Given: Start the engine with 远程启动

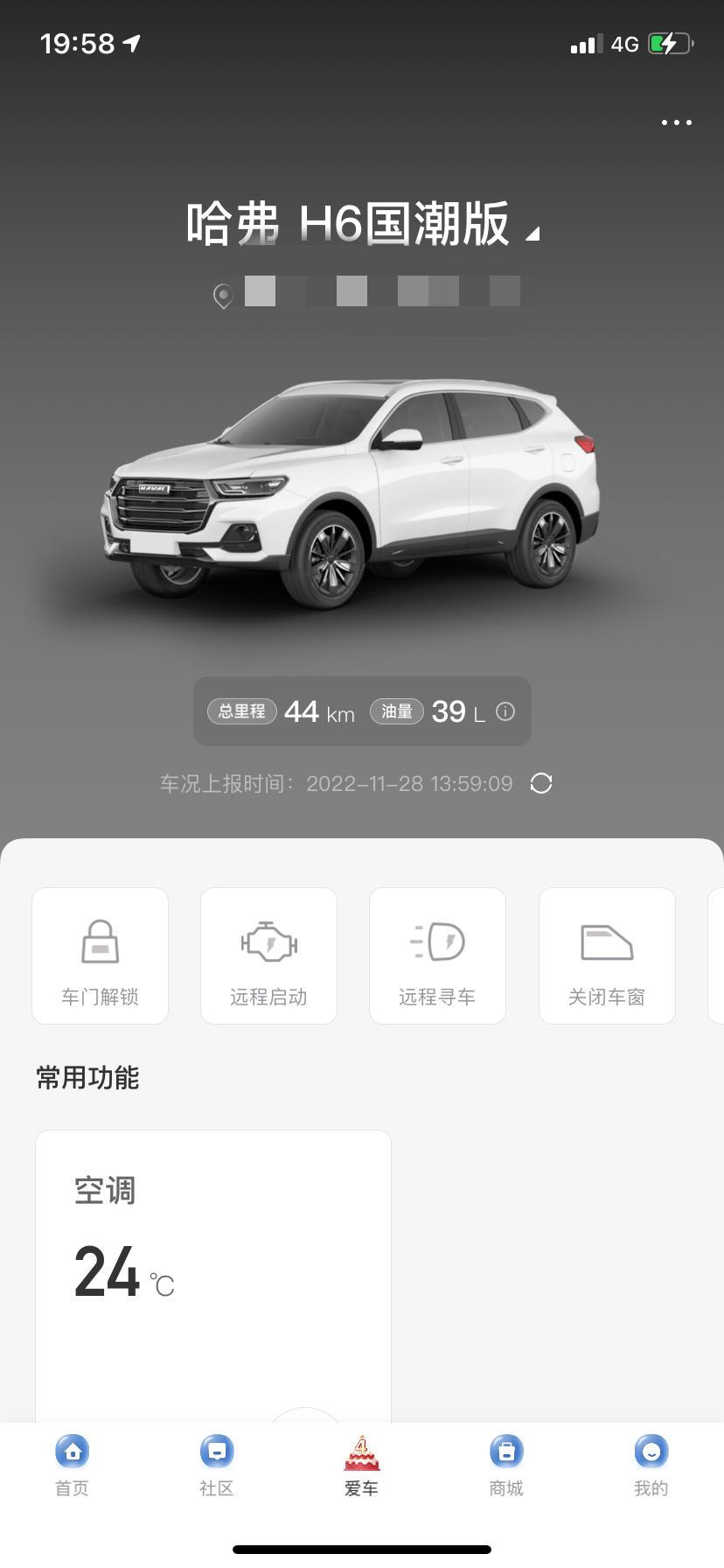Looking at the screenshot, I should pos(268,955).
